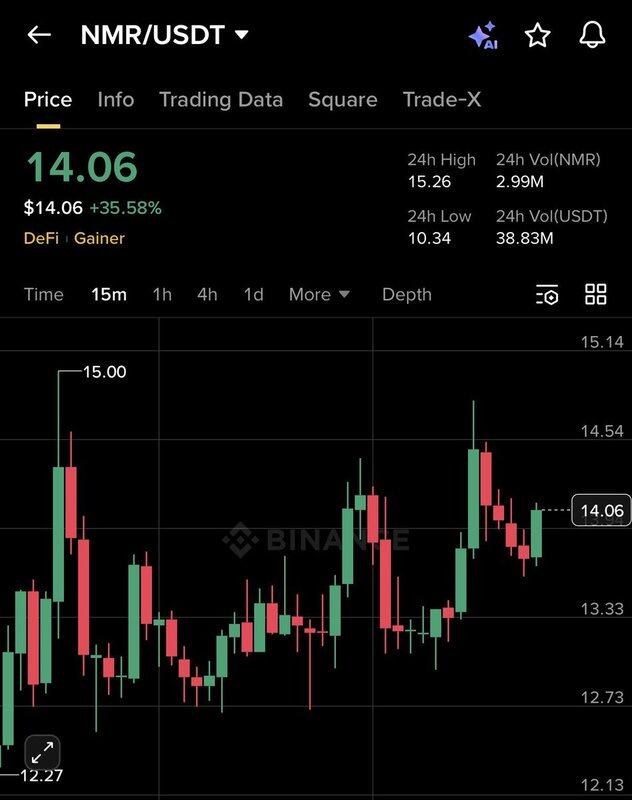The width and height of the screenshot is (632, 800).
Task: Open the DeFi category tag
Action: (x=41, y=239)
